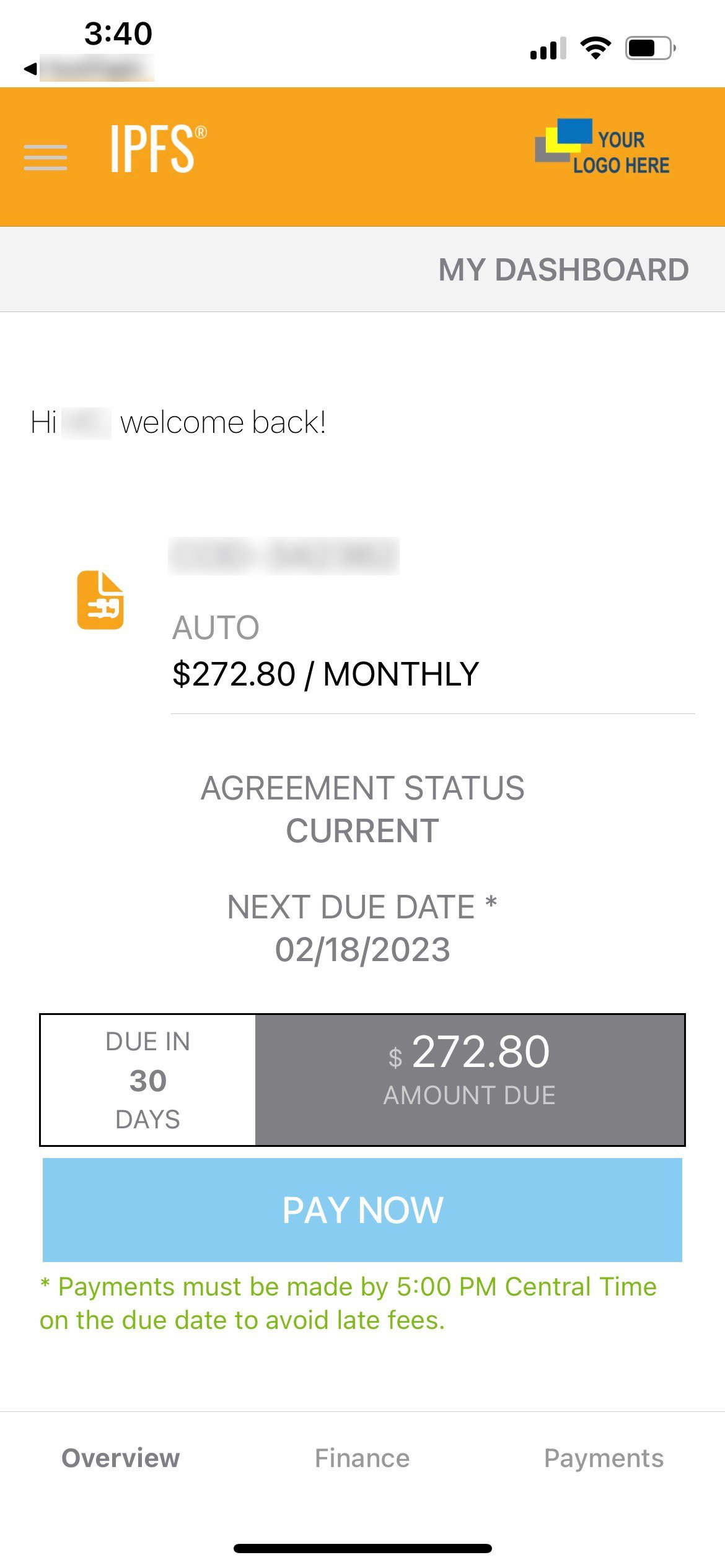Select the Overview tab
This screenshot has height=1568, width=725.
tap(120, 1458)
